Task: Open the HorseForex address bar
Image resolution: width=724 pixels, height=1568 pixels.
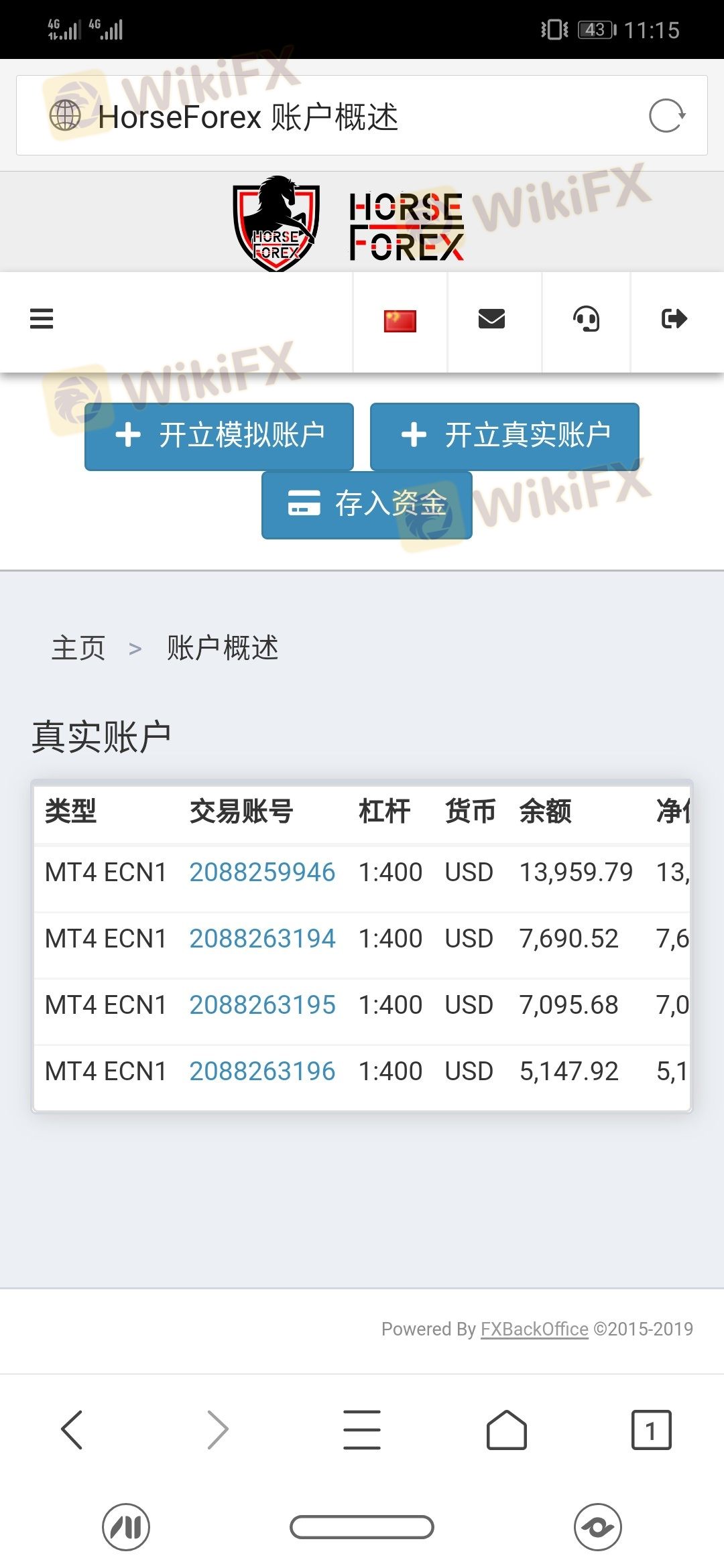Action: [362, 116]
